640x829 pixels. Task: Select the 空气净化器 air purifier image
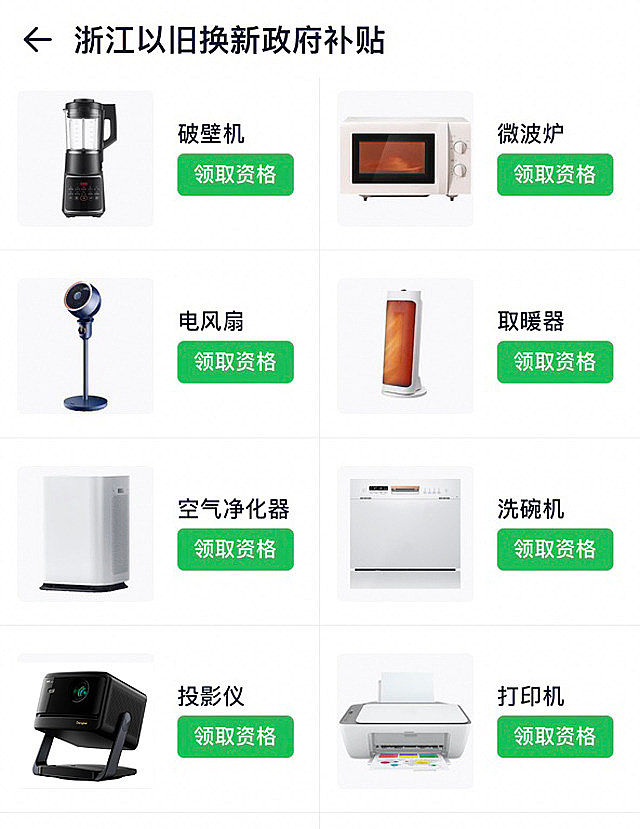86,533
